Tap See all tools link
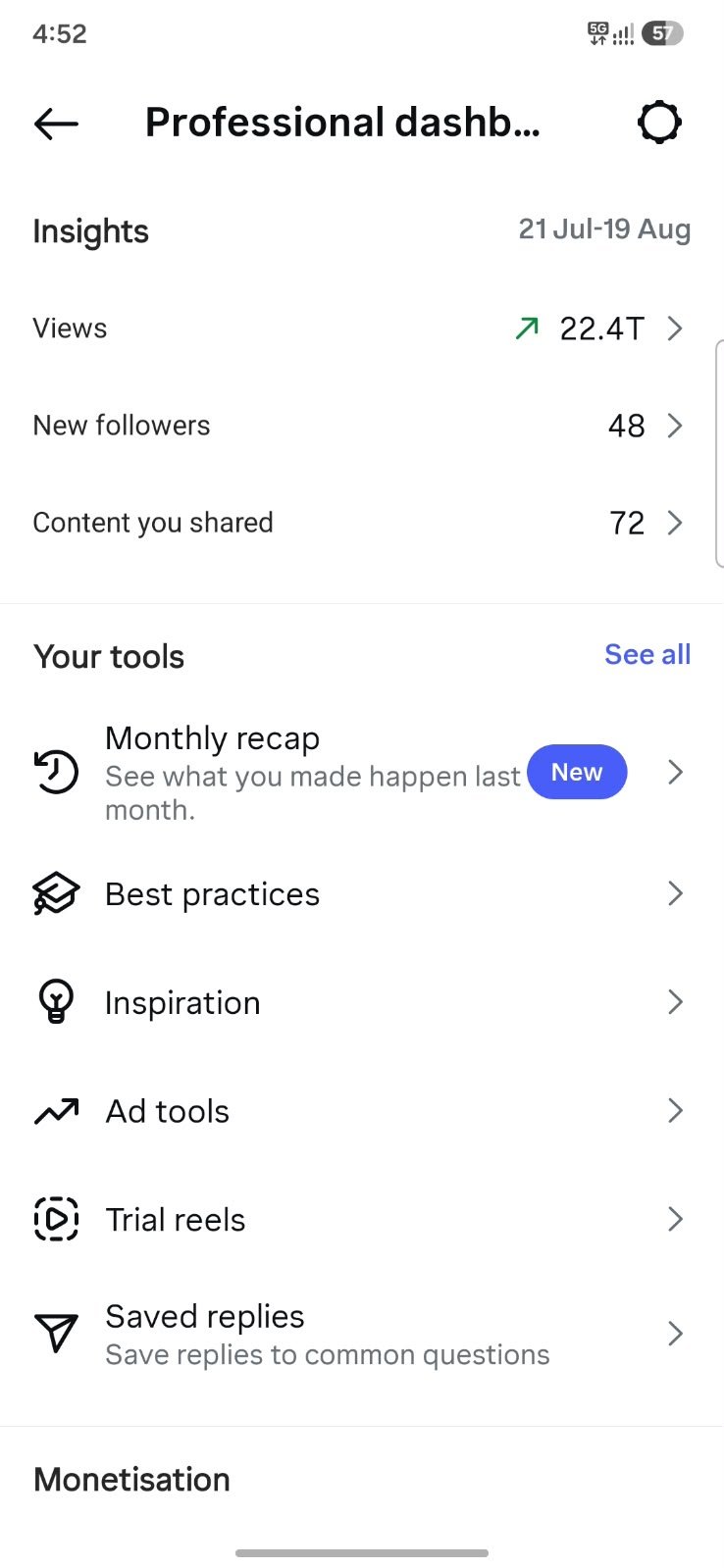This screenshot has width=724, height=1568. (x=647, y=654)
